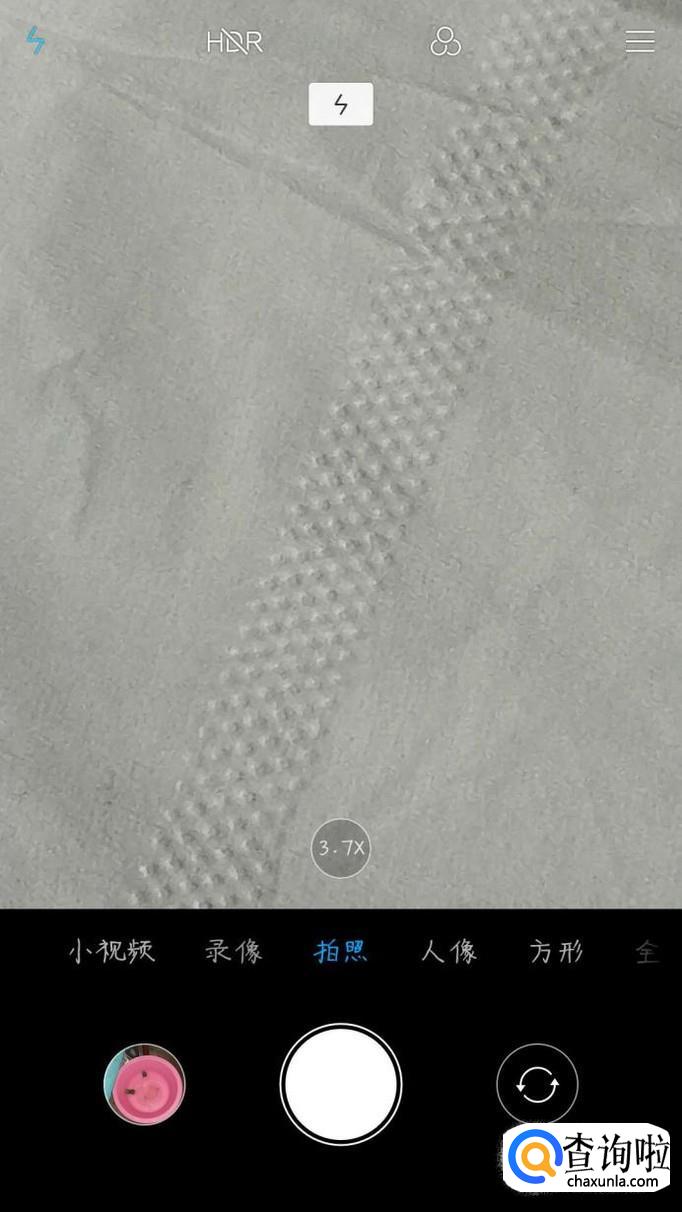
Task: Select the 拍照 photo mode
Action: coord(341,950)
